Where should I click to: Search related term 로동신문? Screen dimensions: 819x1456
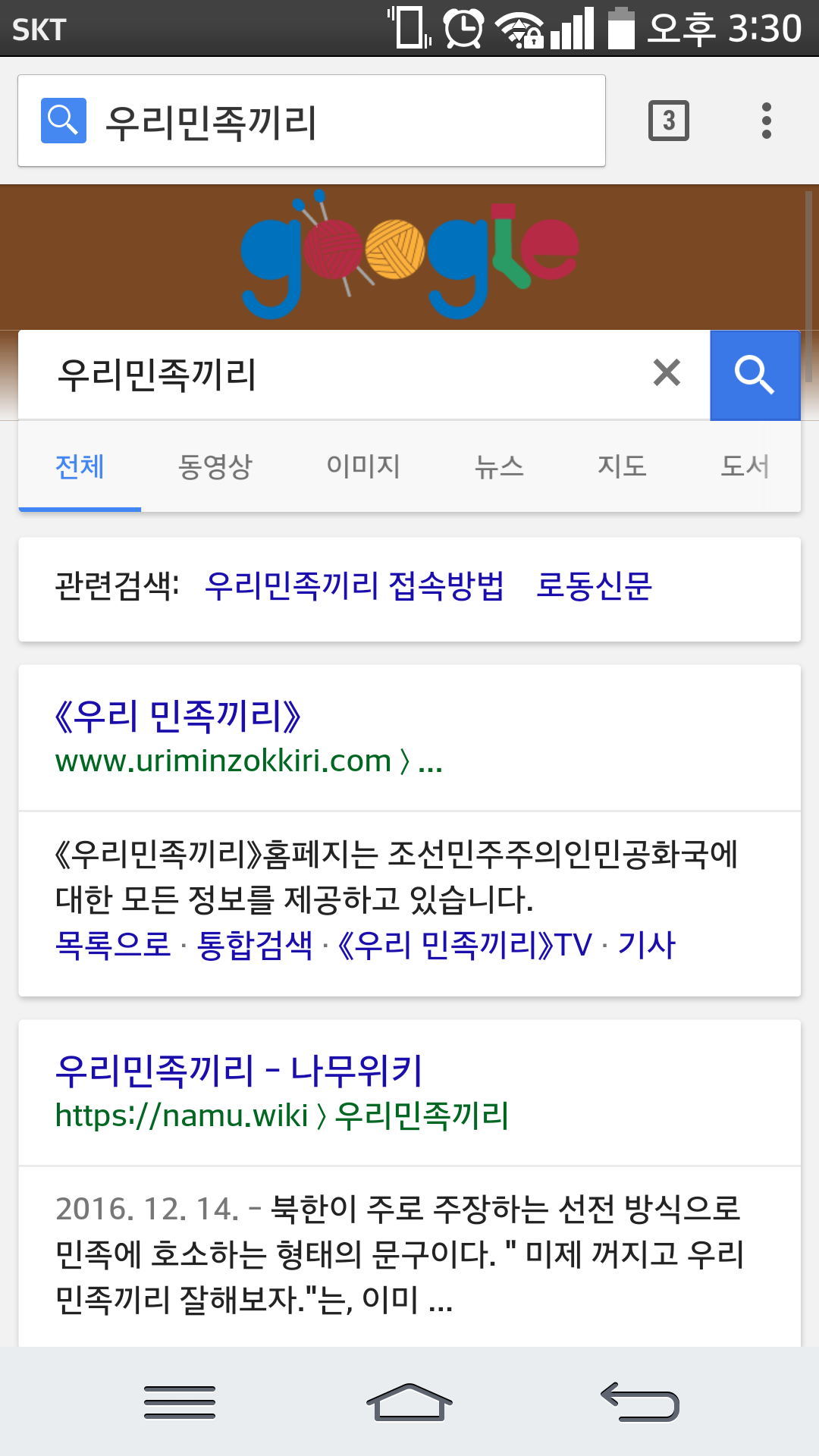[594, 586]
